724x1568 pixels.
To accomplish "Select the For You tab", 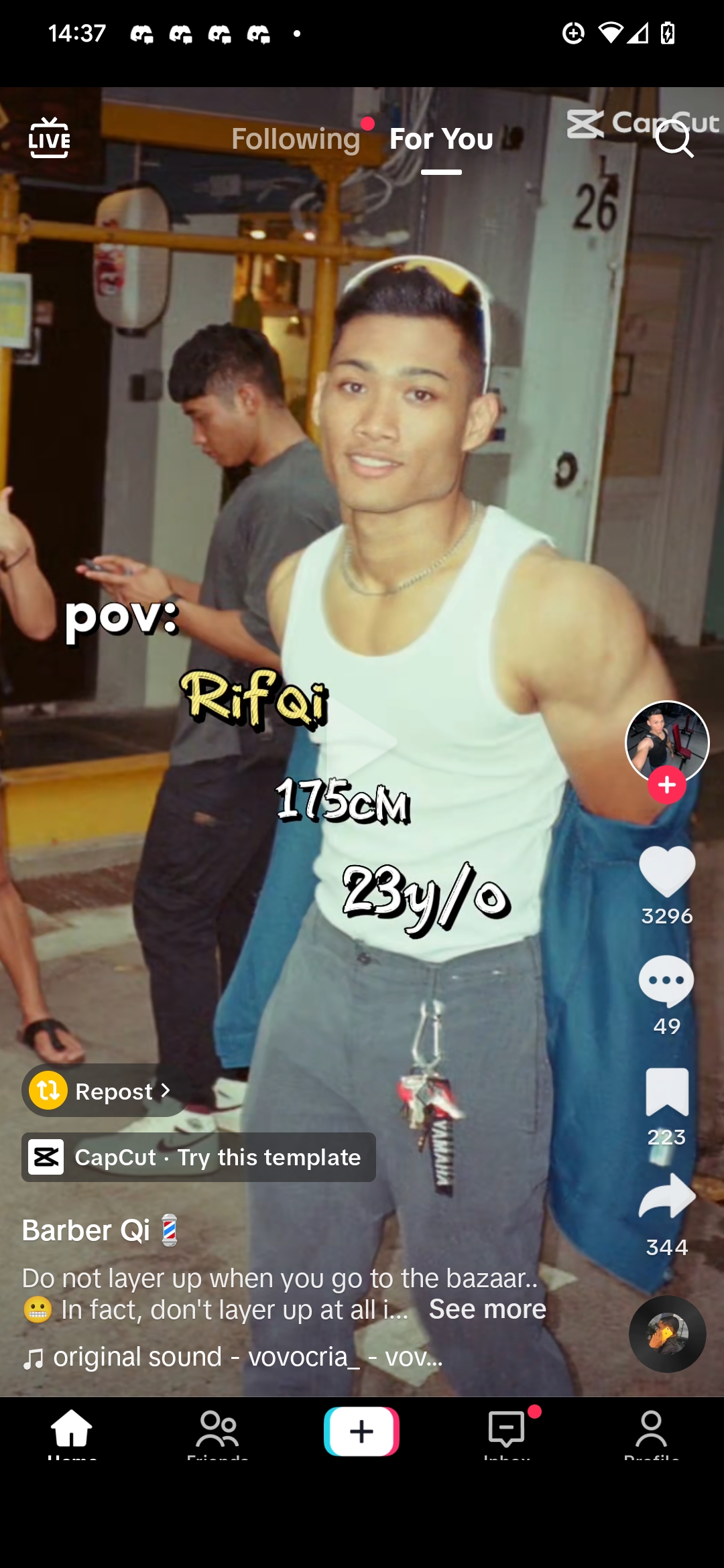I will pyautogui.click(x=441, y=139).
